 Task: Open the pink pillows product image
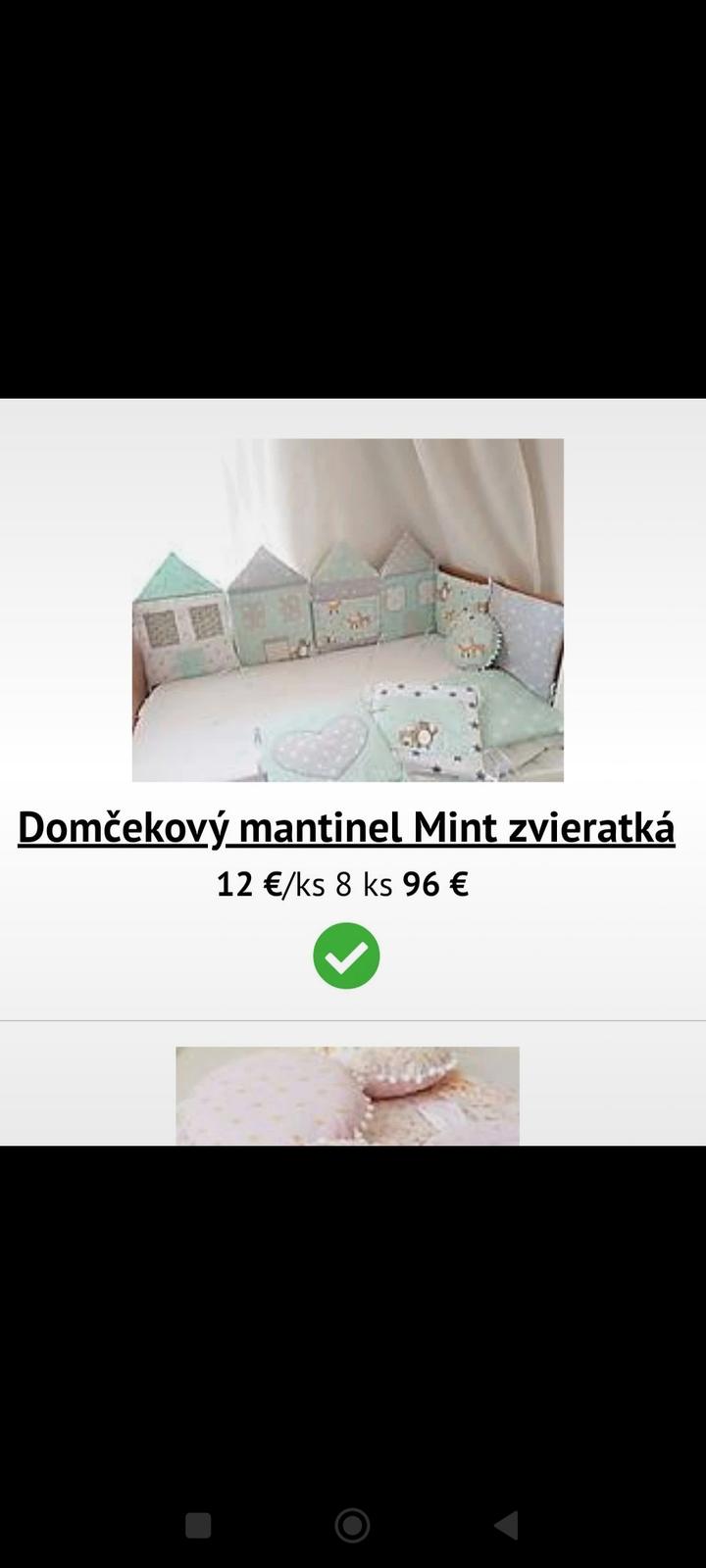[x=347, y=1096]
